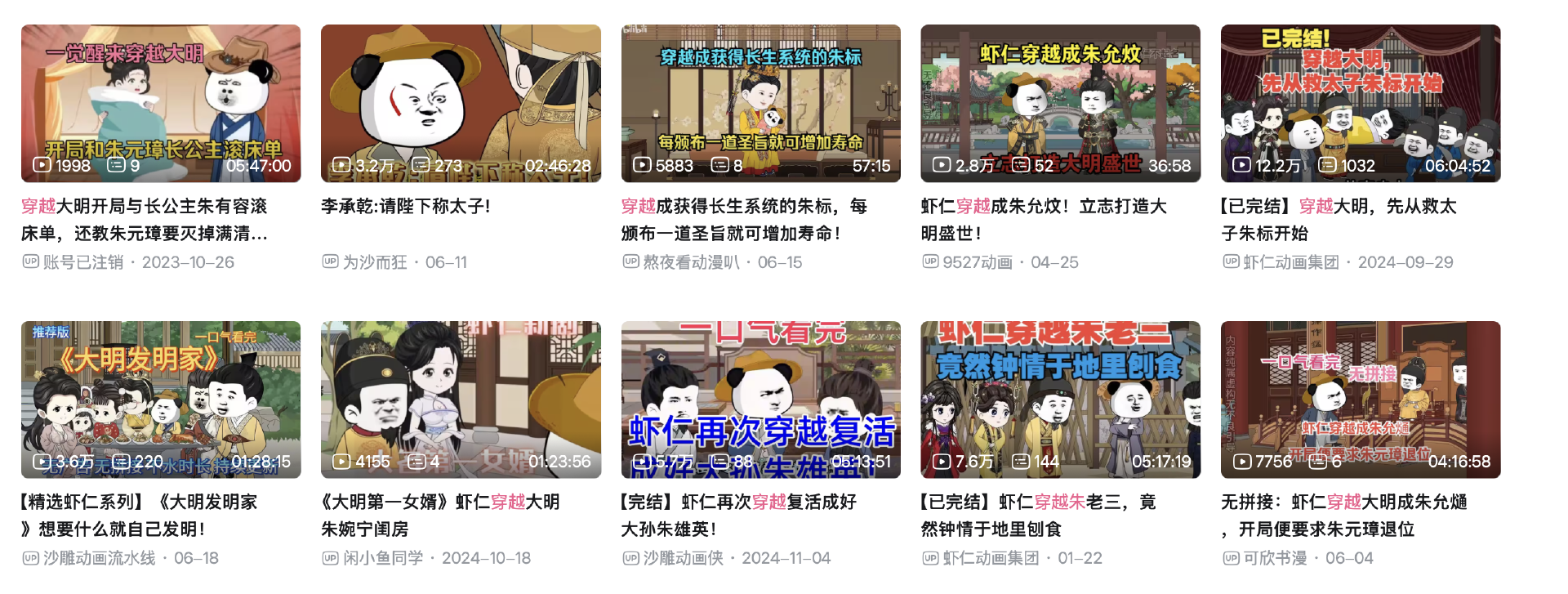Visit uploader 为沙而狂's profile
Screen dimensions: 1568x594
coord(375,262)
